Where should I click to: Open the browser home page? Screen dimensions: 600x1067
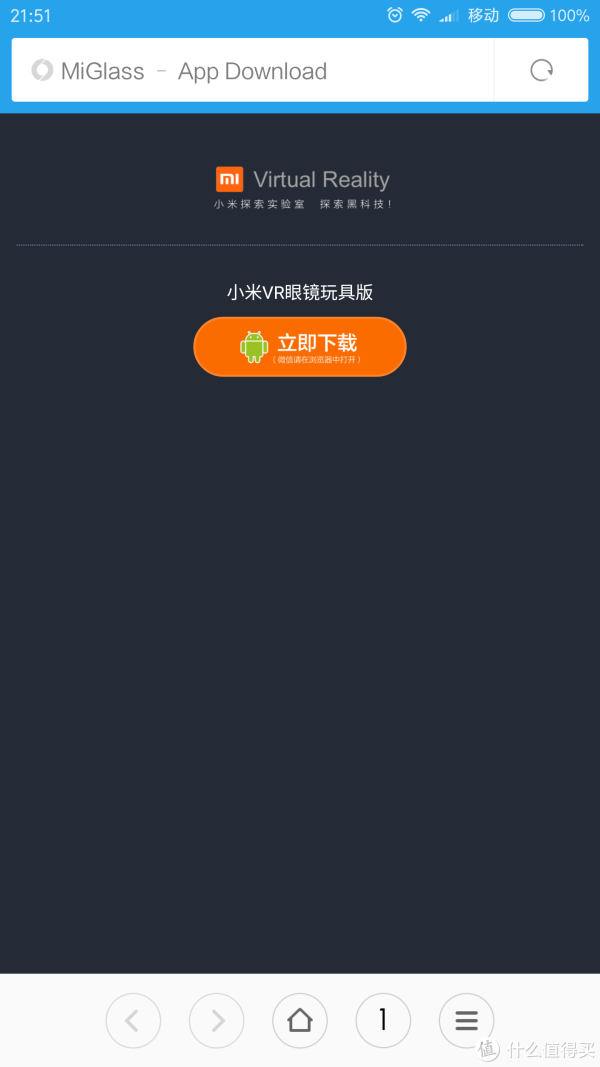(300, 1021)
